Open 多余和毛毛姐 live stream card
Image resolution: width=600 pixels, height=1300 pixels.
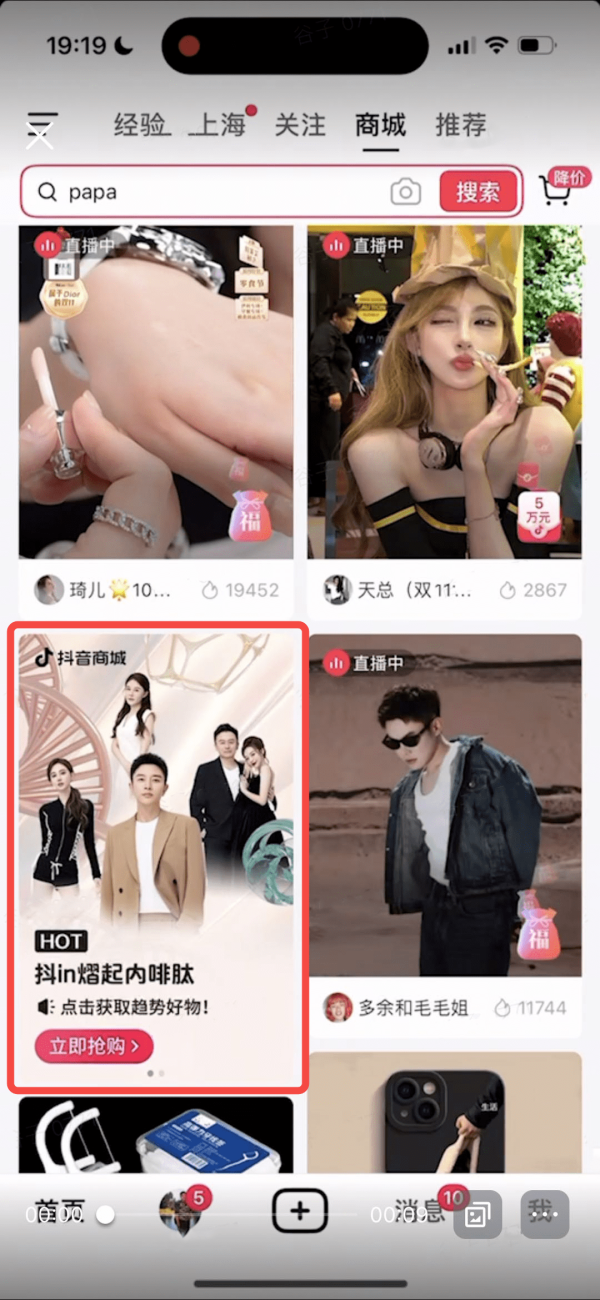(444, 810)
